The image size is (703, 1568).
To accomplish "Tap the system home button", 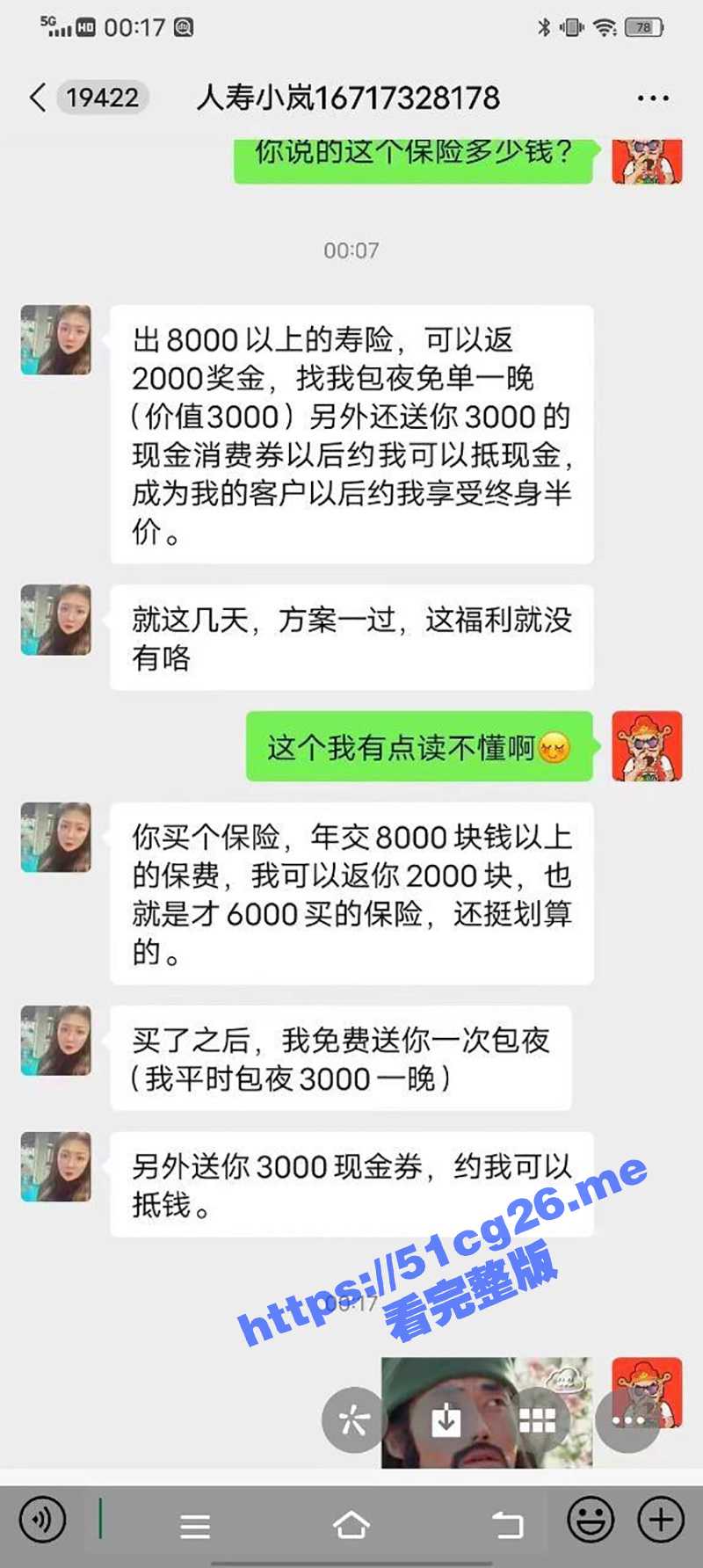I will pos(351,1524).
